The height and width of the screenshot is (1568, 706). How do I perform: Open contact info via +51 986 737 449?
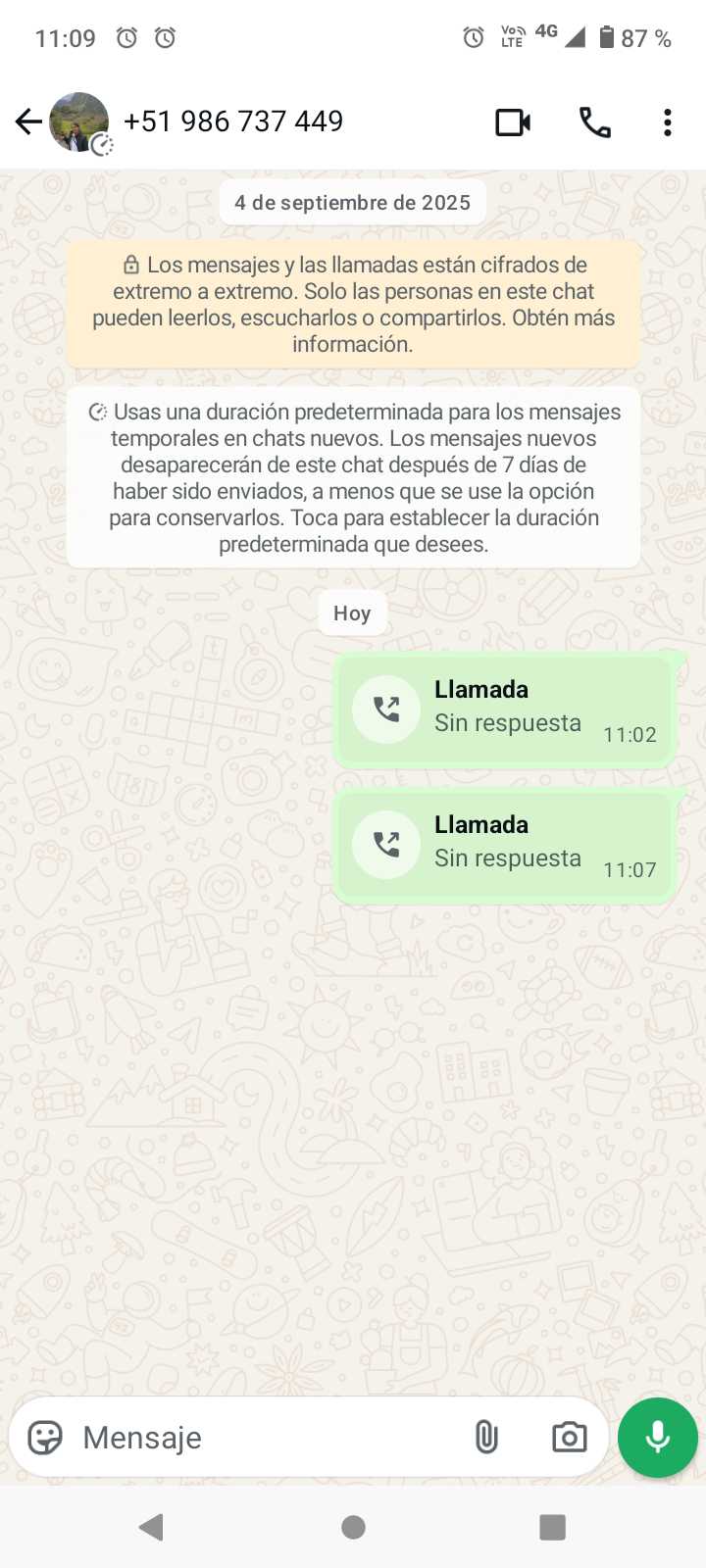(233, 122)
